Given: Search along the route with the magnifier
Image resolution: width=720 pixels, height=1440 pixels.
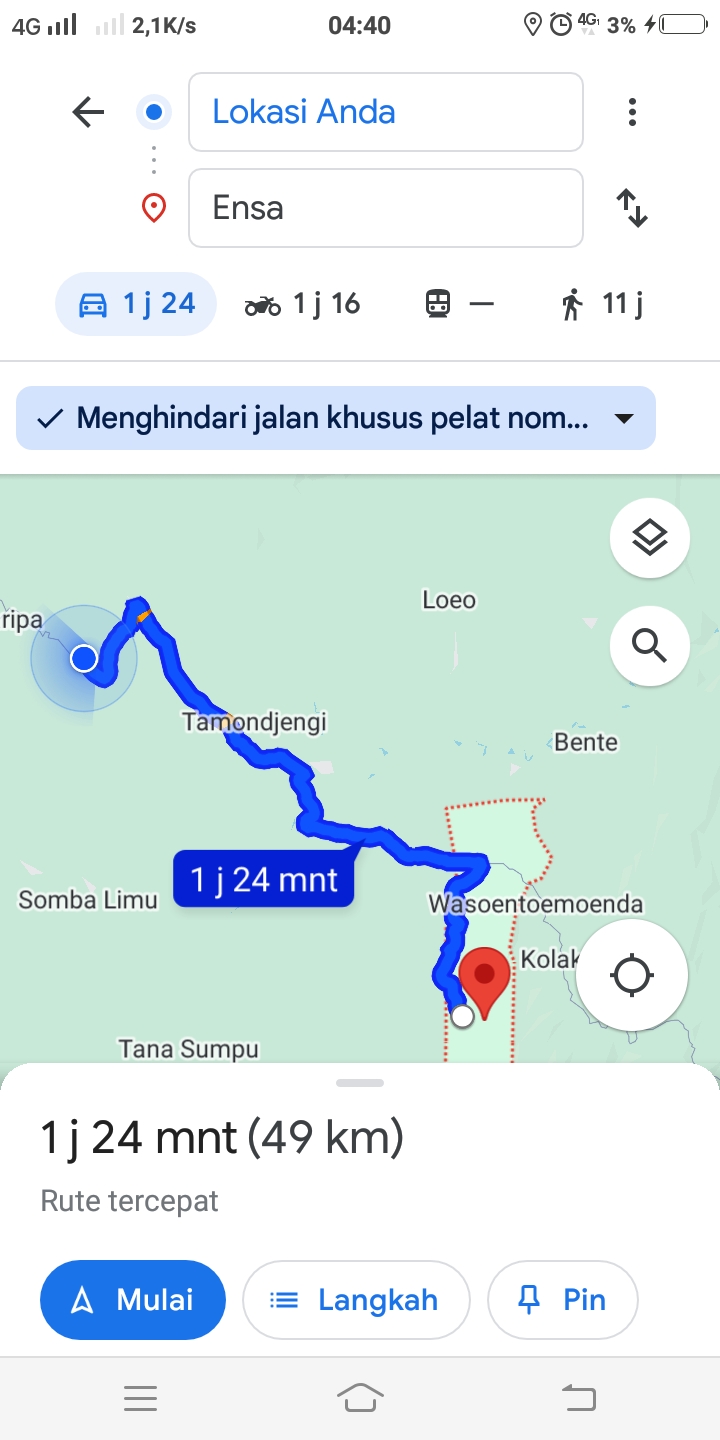Looking at the screenshot, I should point(650,646).
